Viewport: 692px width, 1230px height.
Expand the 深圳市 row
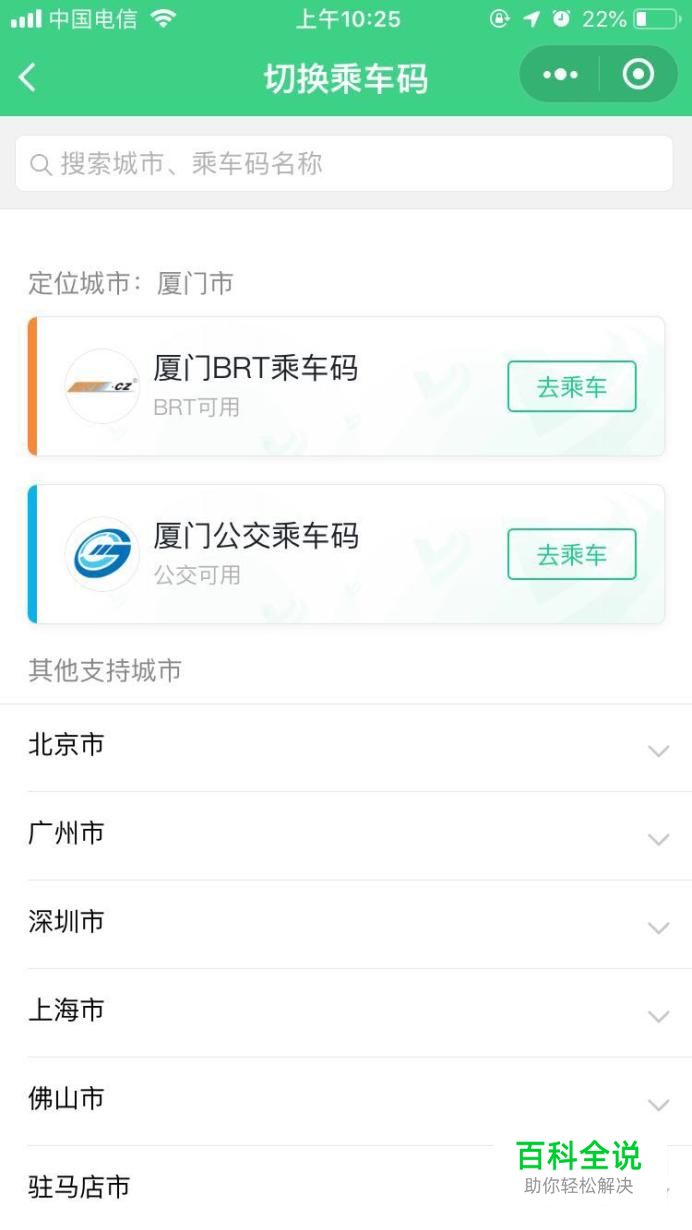(x=657, y=927)
